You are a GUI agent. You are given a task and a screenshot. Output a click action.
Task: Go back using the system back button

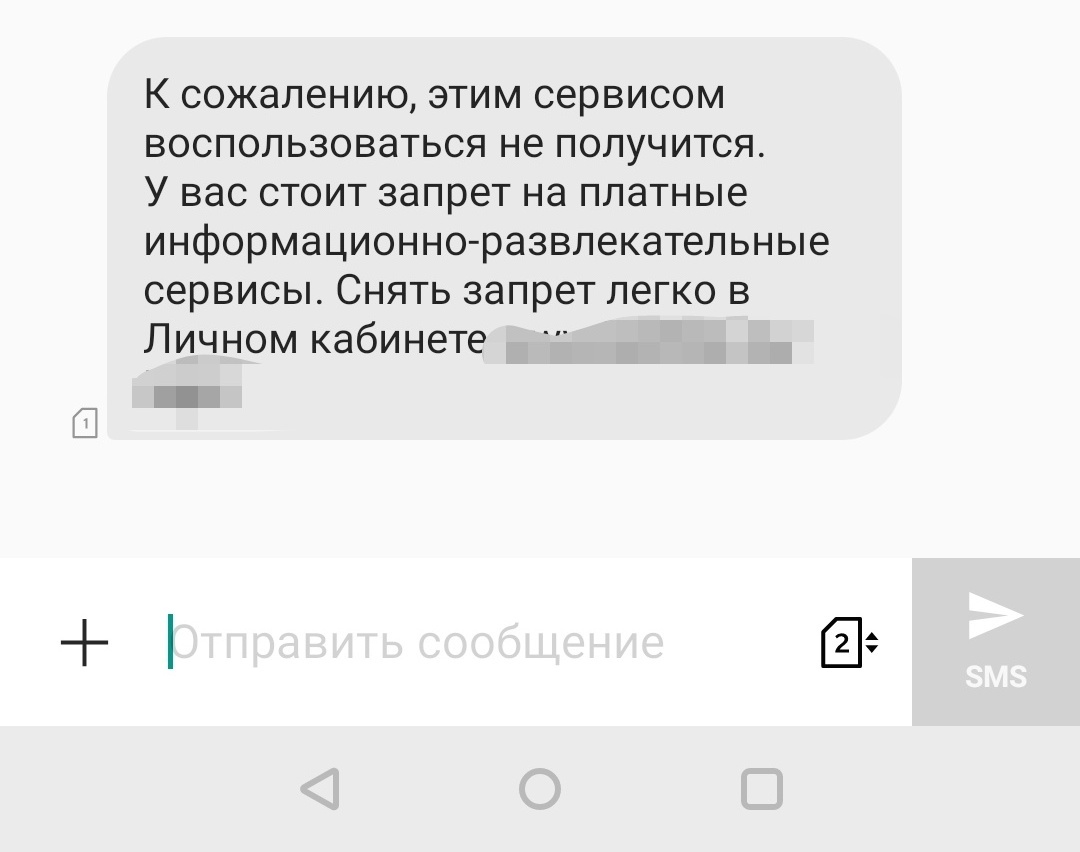tap(321, 789)
